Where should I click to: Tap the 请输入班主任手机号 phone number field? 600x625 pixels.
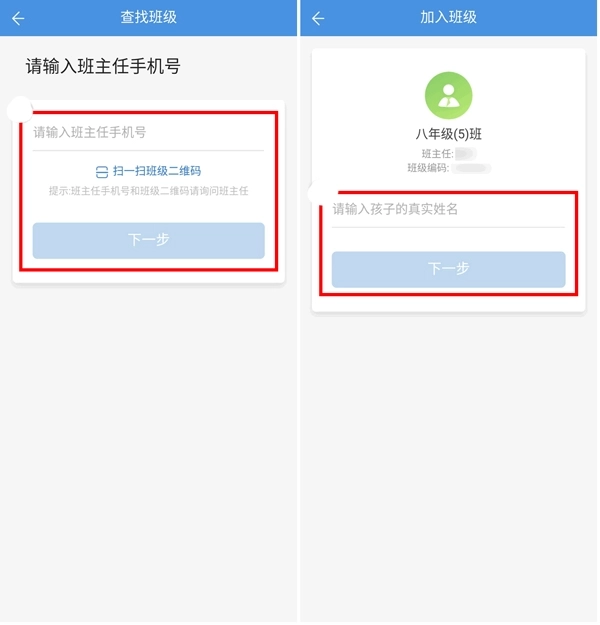pos(148,133)
